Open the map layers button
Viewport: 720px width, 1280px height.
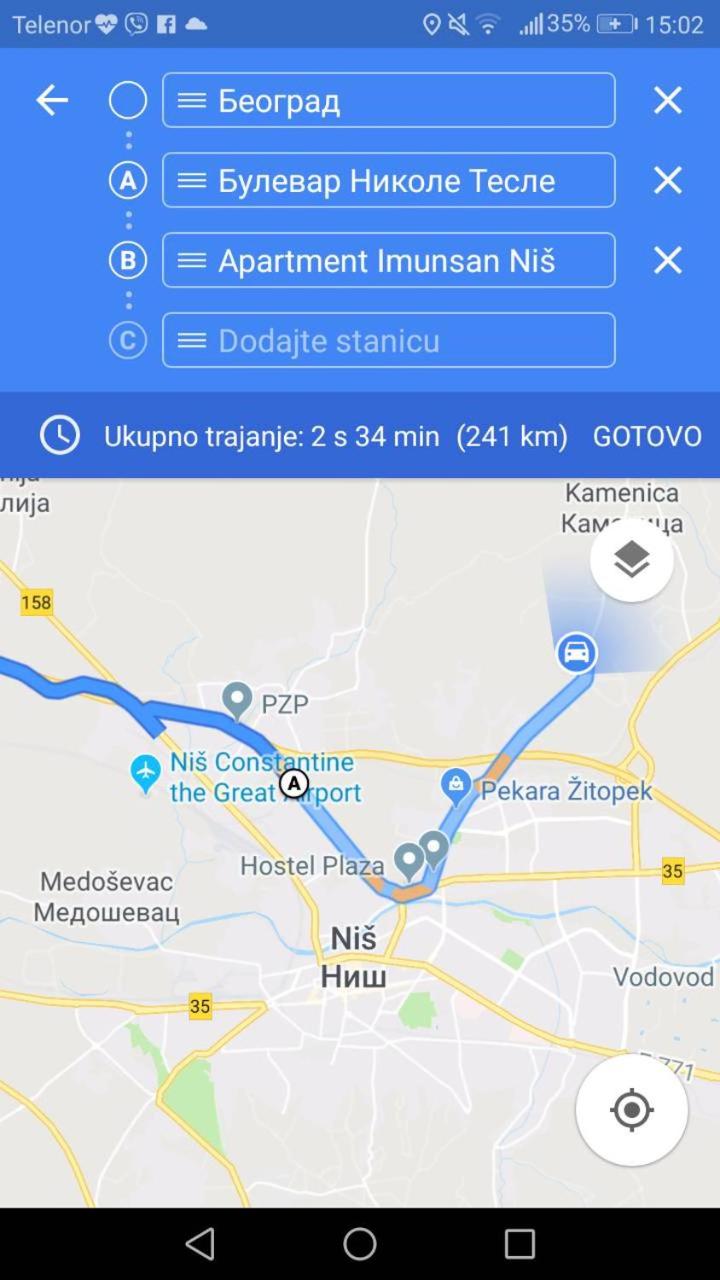pos(632,560)
